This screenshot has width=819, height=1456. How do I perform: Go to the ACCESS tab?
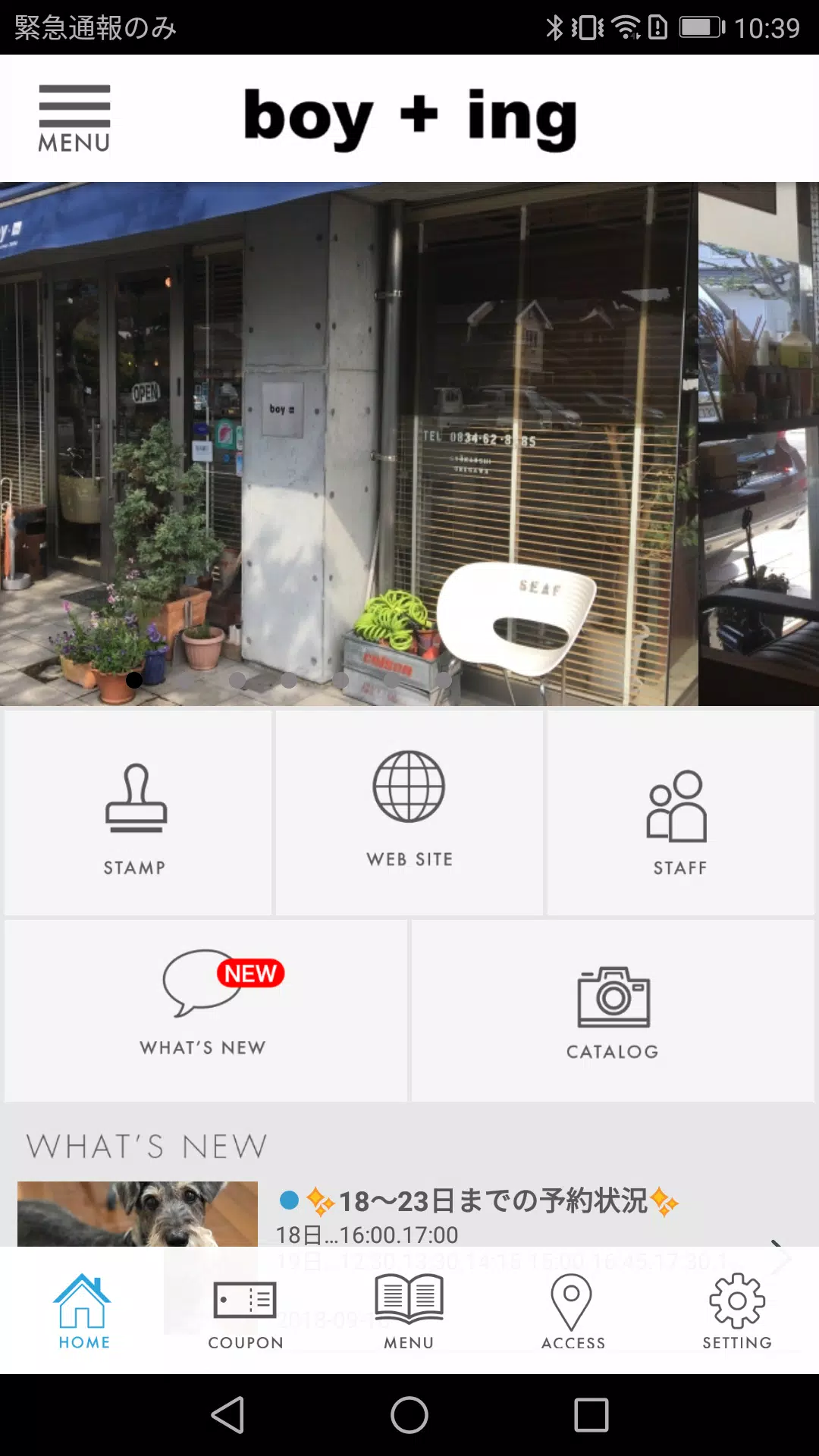pos(573,1312)
